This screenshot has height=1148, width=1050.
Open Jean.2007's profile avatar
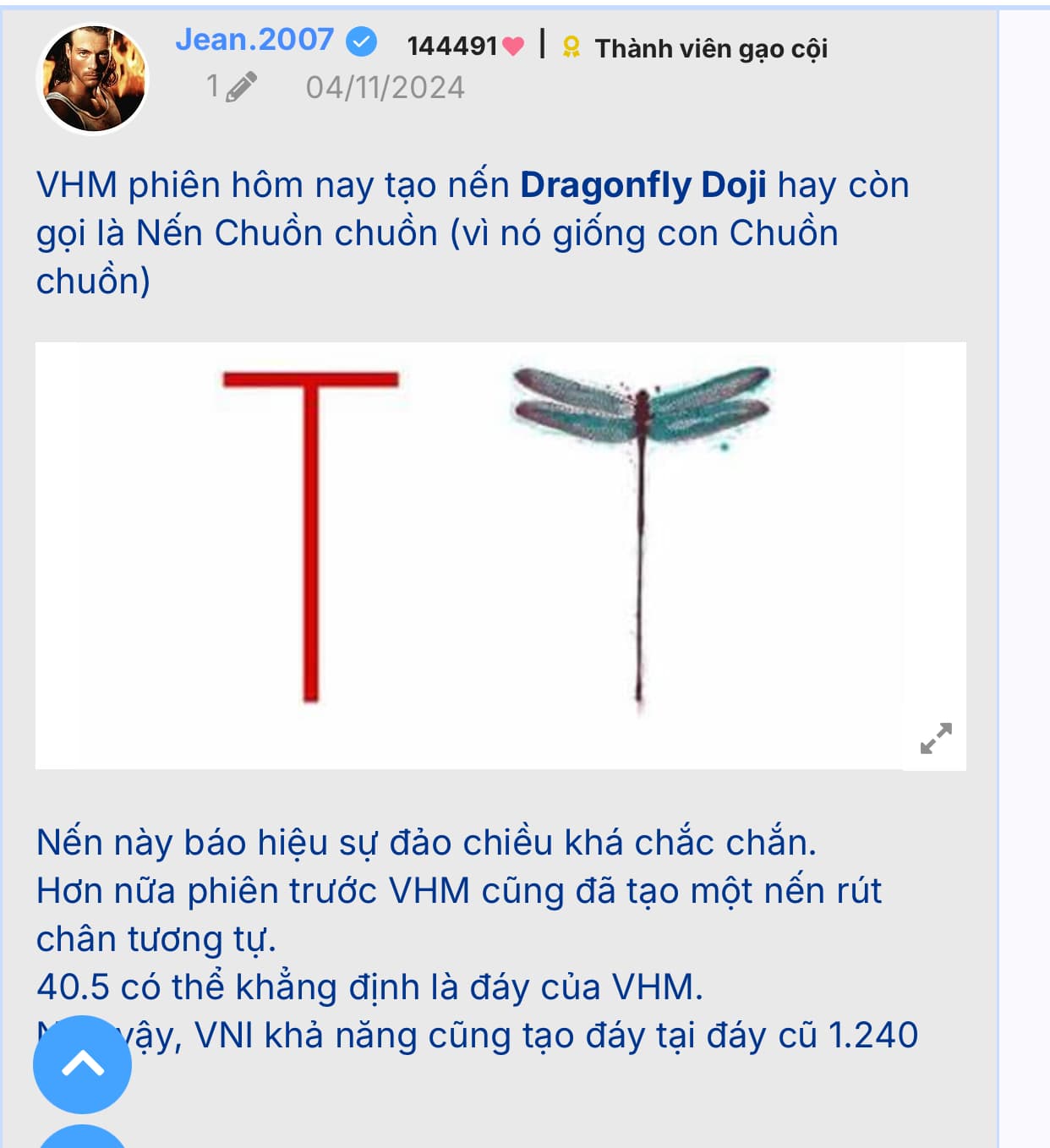94,79
